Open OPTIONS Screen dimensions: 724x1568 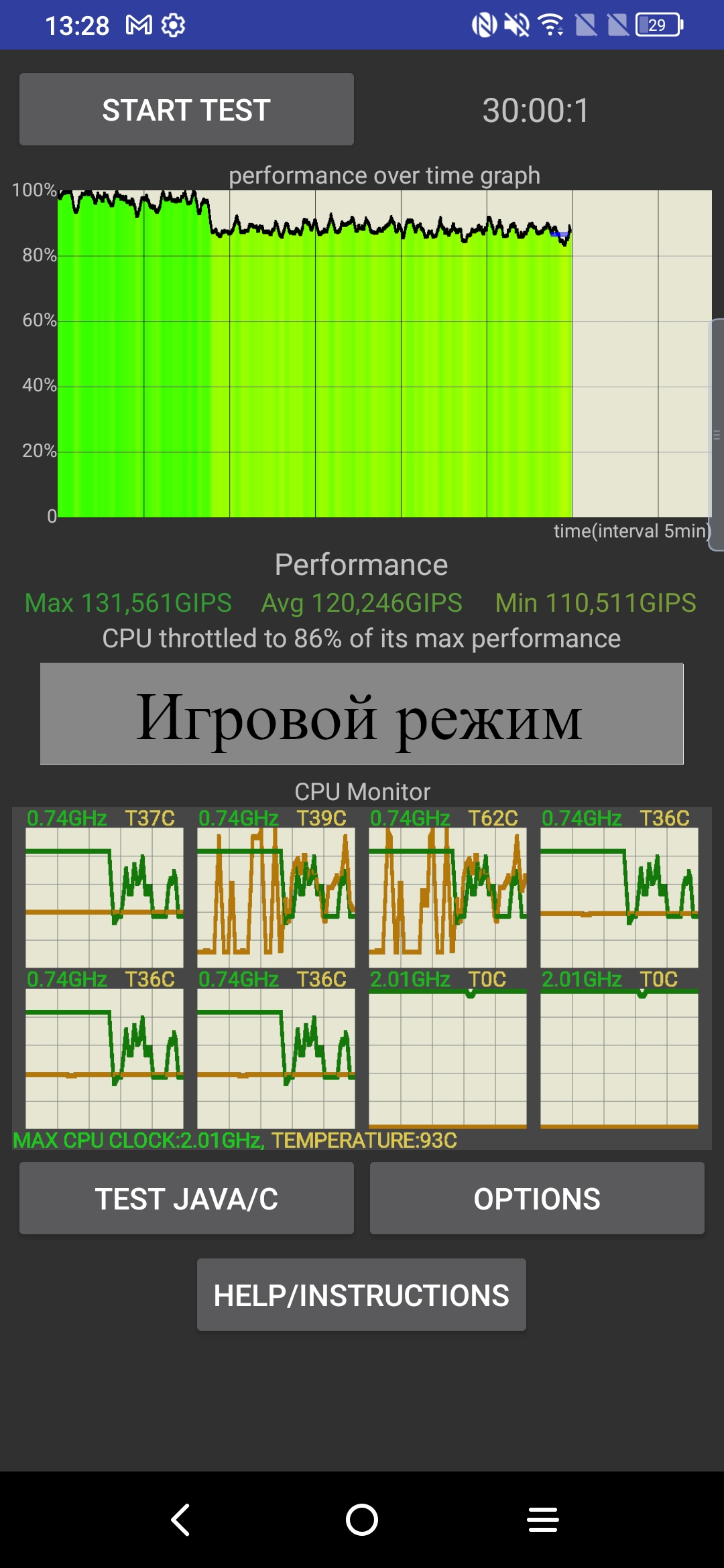coord(537,1199)
